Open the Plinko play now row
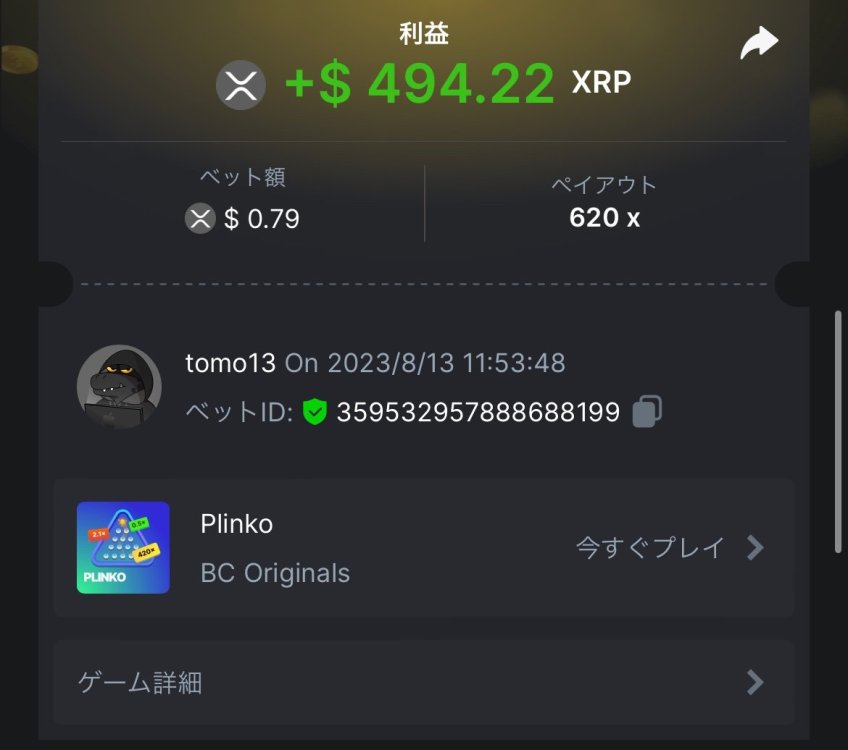This screenshot has height=750, width=848. tap(668, 547)
